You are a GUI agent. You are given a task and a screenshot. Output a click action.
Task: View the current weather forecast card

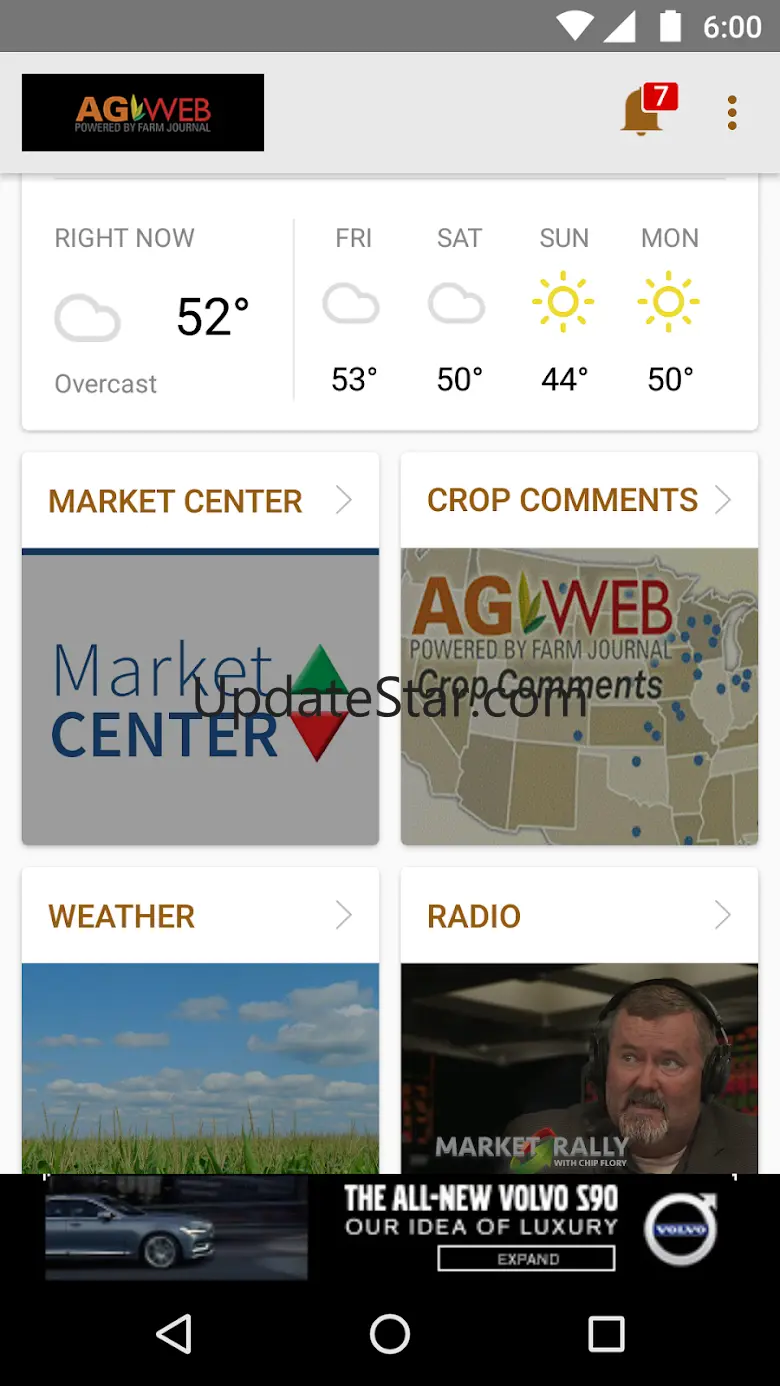click(x=389, y=310)
